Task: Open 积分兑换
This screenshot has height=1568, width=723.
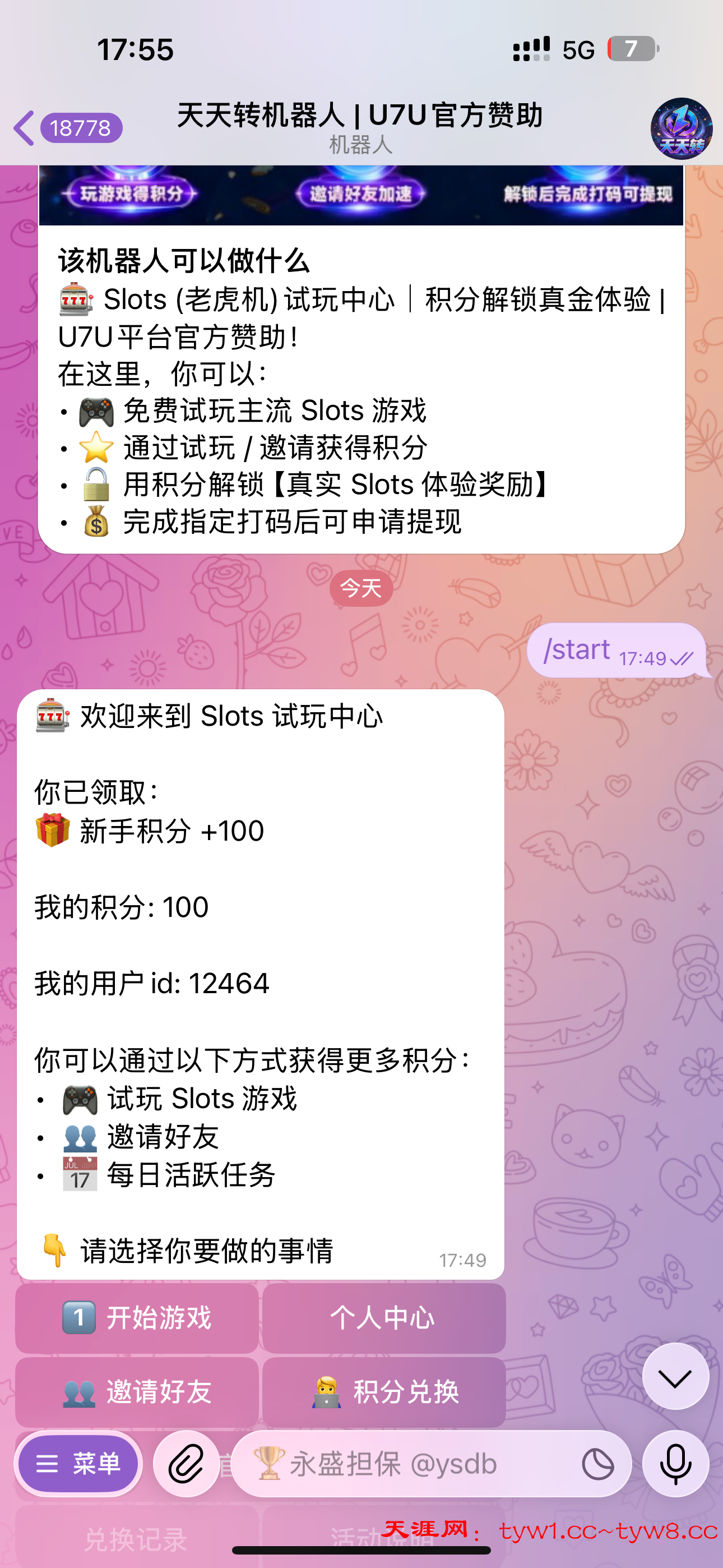Action: click(383, 1392)
